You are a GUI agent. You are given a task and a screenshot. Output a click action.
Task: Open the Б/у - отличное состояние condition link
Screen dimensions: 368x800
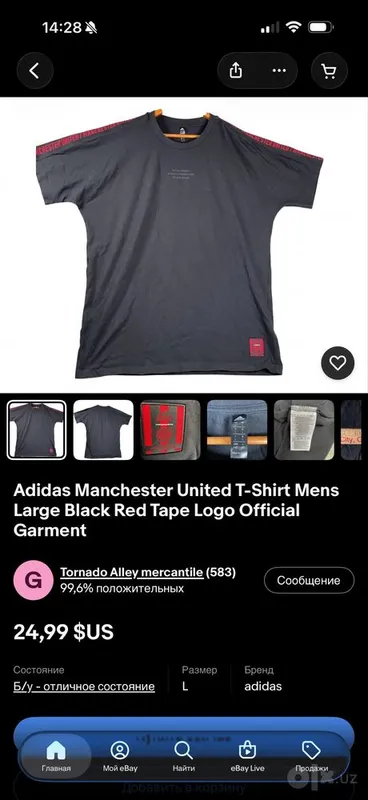point(84,686)
